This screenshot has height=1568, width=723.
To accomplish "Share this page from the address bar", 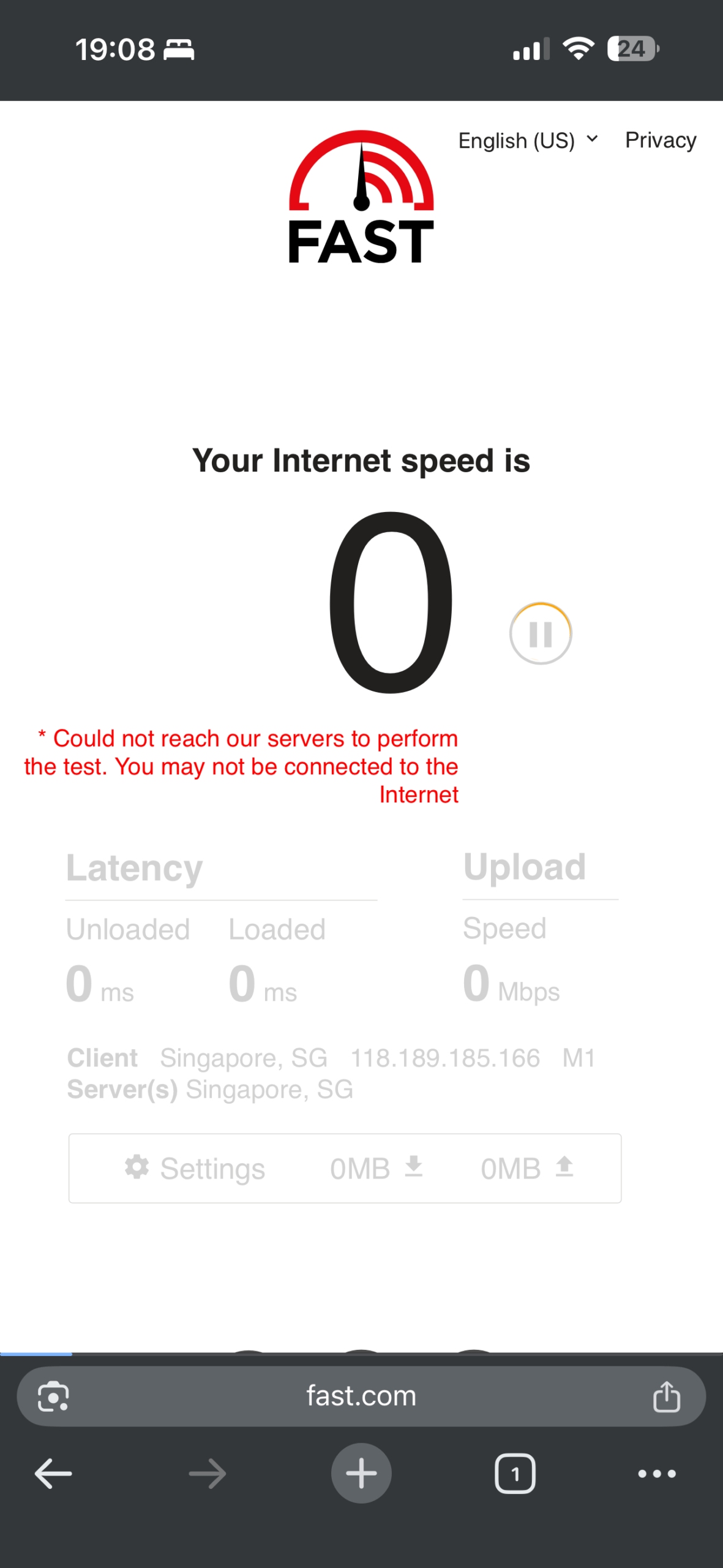I will pyautogui.click(x=666, y=1397).
